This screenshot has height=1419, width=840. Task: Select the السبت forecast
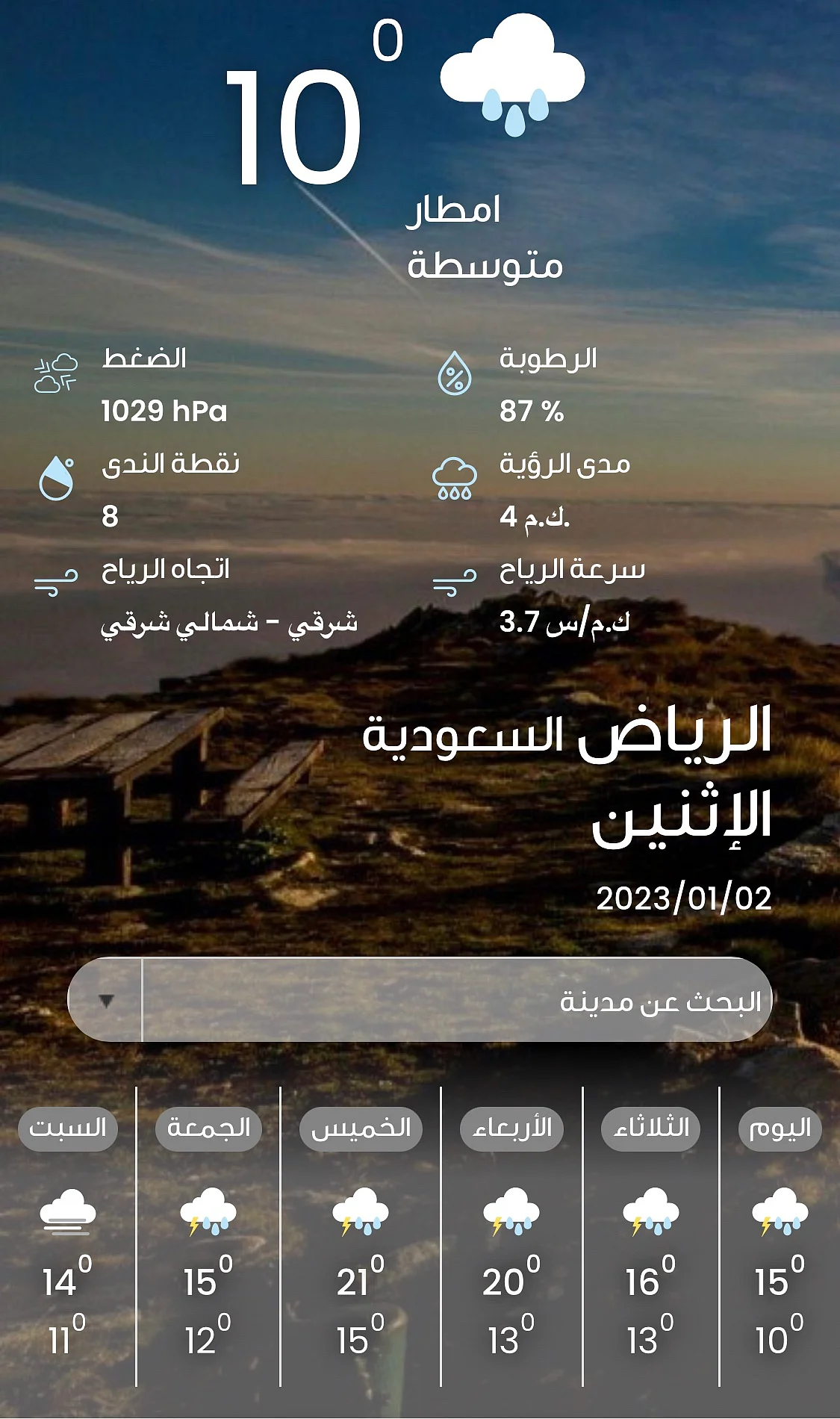[x=68, y=1128]
